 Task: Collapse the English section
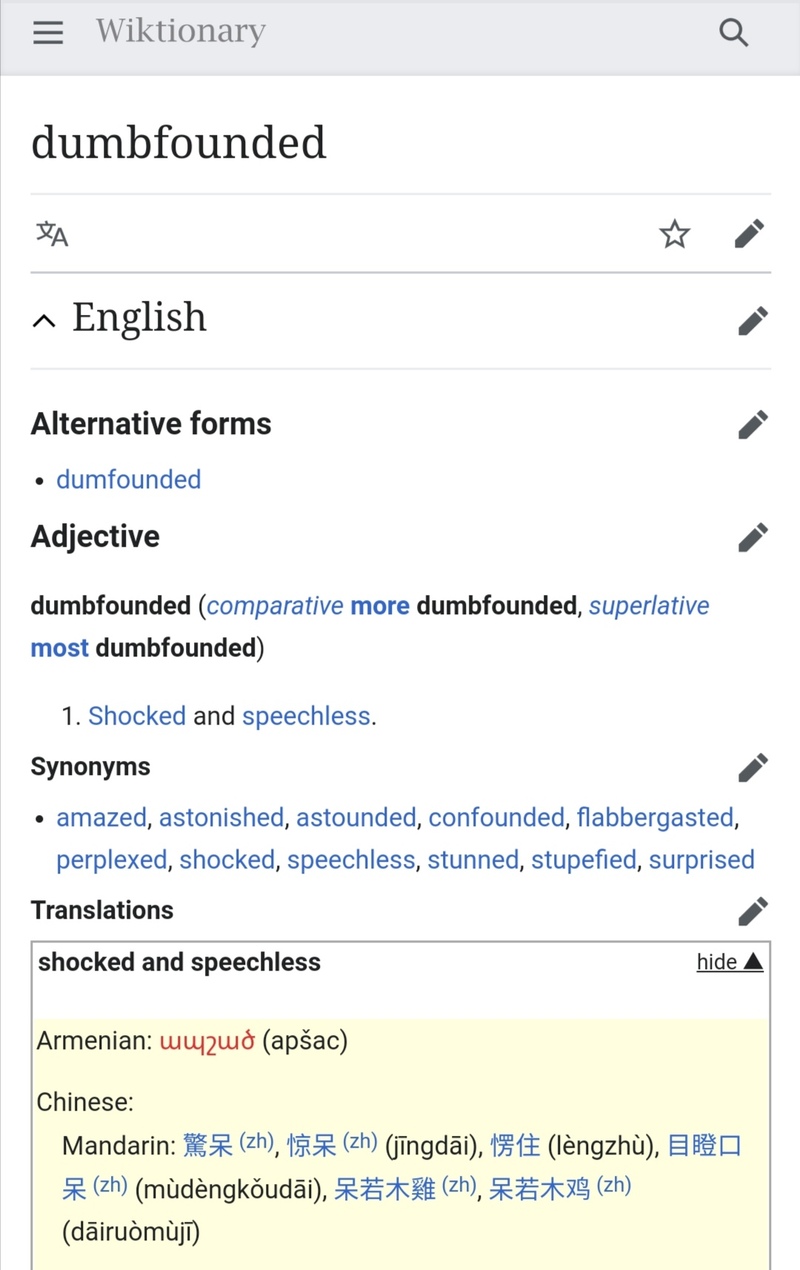(x=44, y=320)
